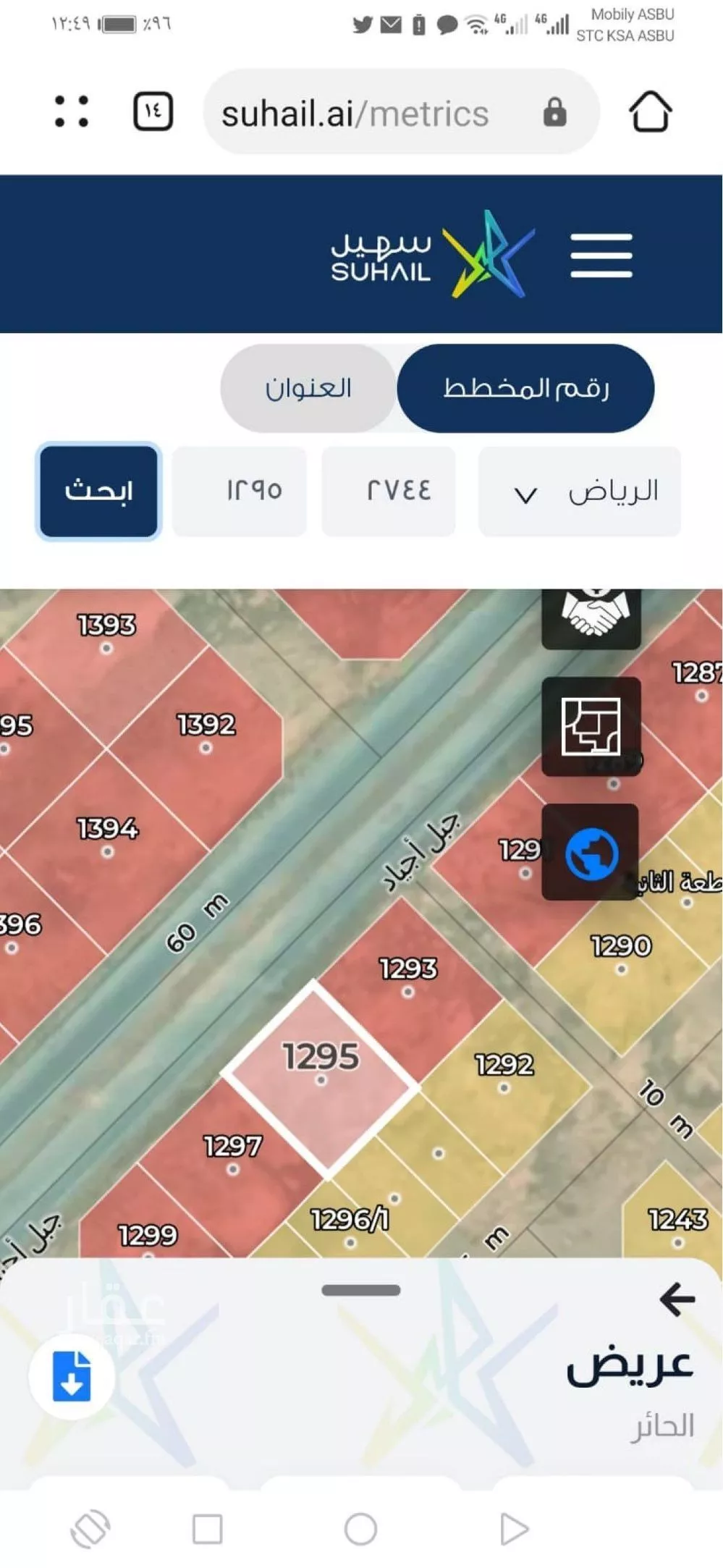Edit the parcel number field ١٢٩٥
The height and width of the screenshot is (1568, 723).
pos(240,492)
